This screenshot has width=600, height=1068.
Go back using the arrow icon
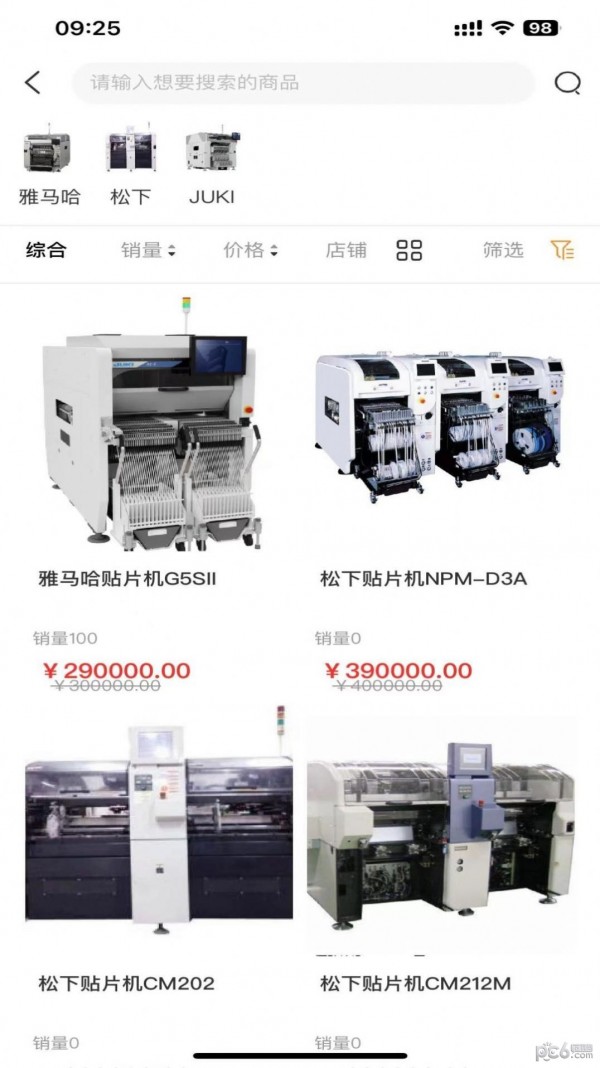point(33,83)
